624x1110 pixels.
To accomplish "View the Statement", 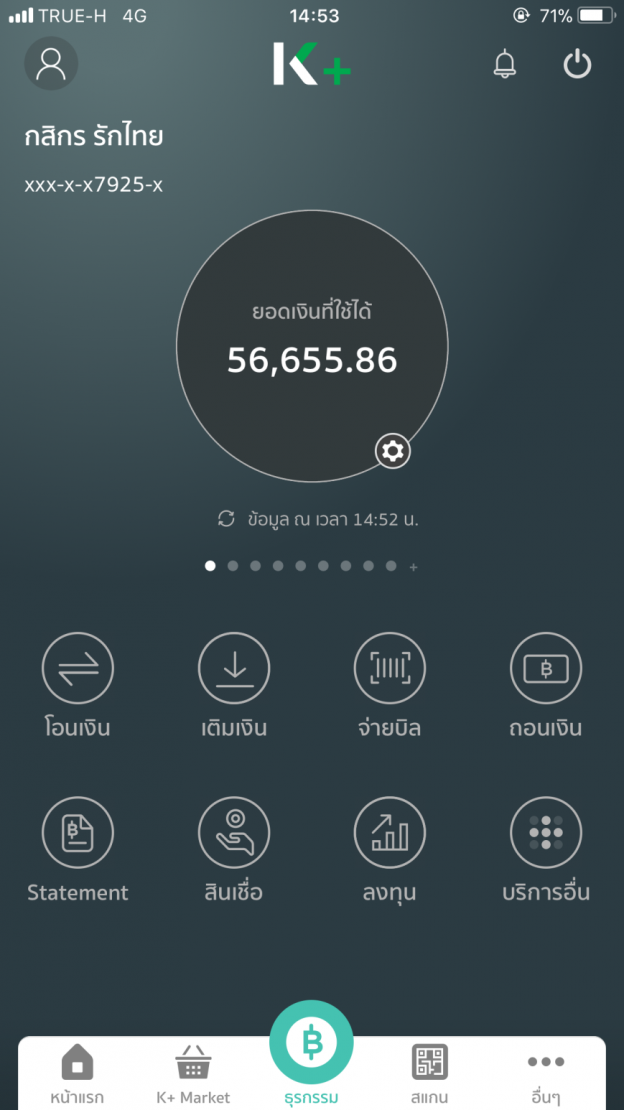I will click(78, 833).
